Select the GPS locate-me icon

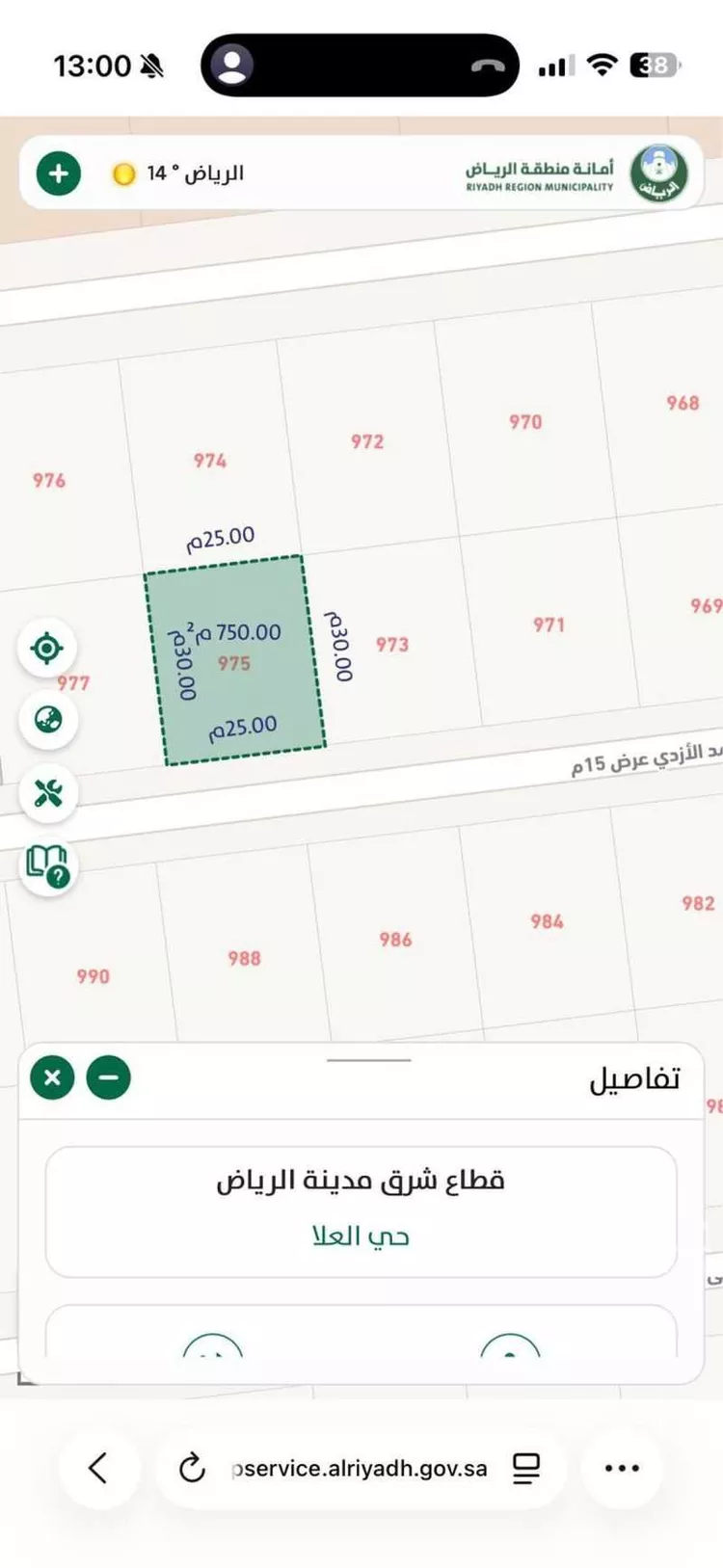pos(47,648)
